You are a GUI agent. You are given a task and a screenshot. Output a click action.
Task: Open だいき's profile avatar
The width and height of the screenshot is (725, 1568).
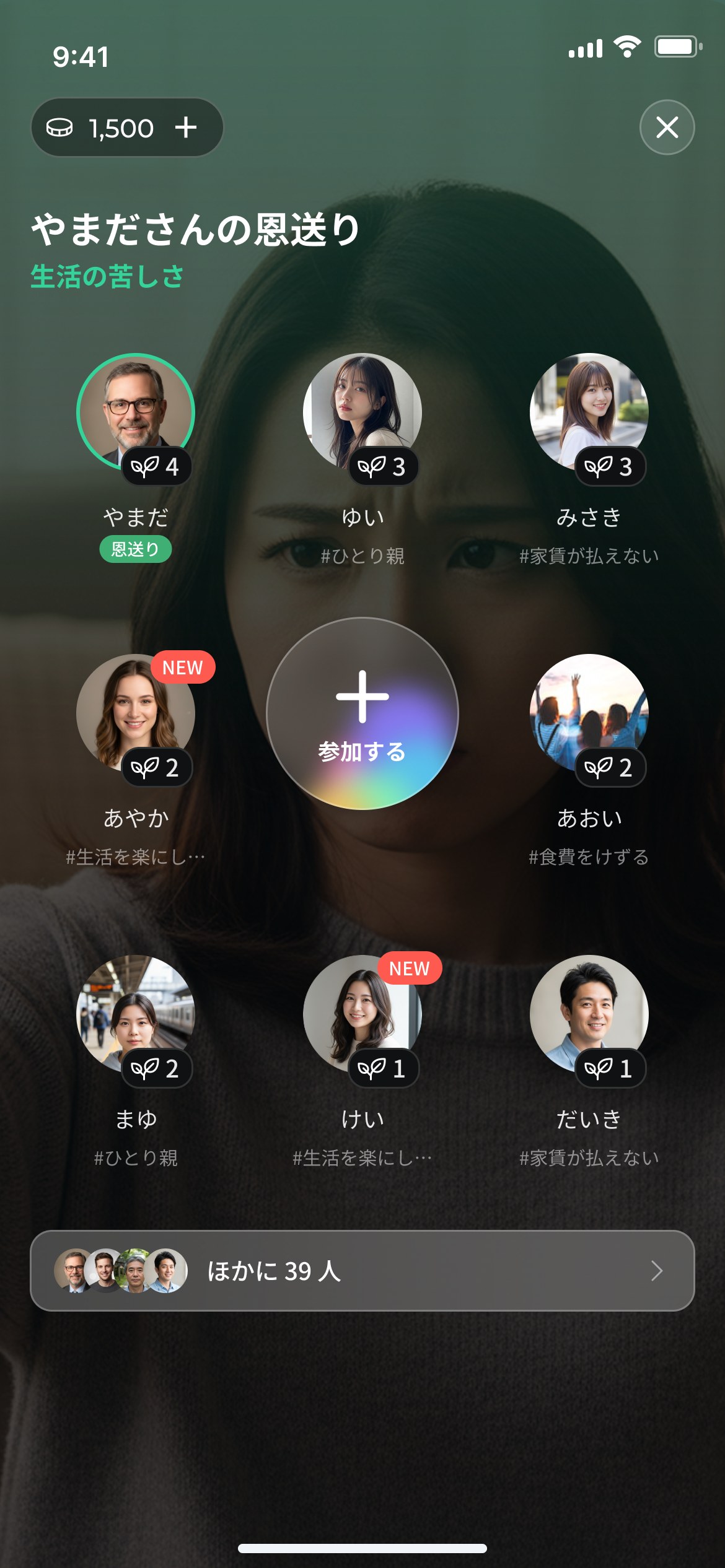point(589,1014)
